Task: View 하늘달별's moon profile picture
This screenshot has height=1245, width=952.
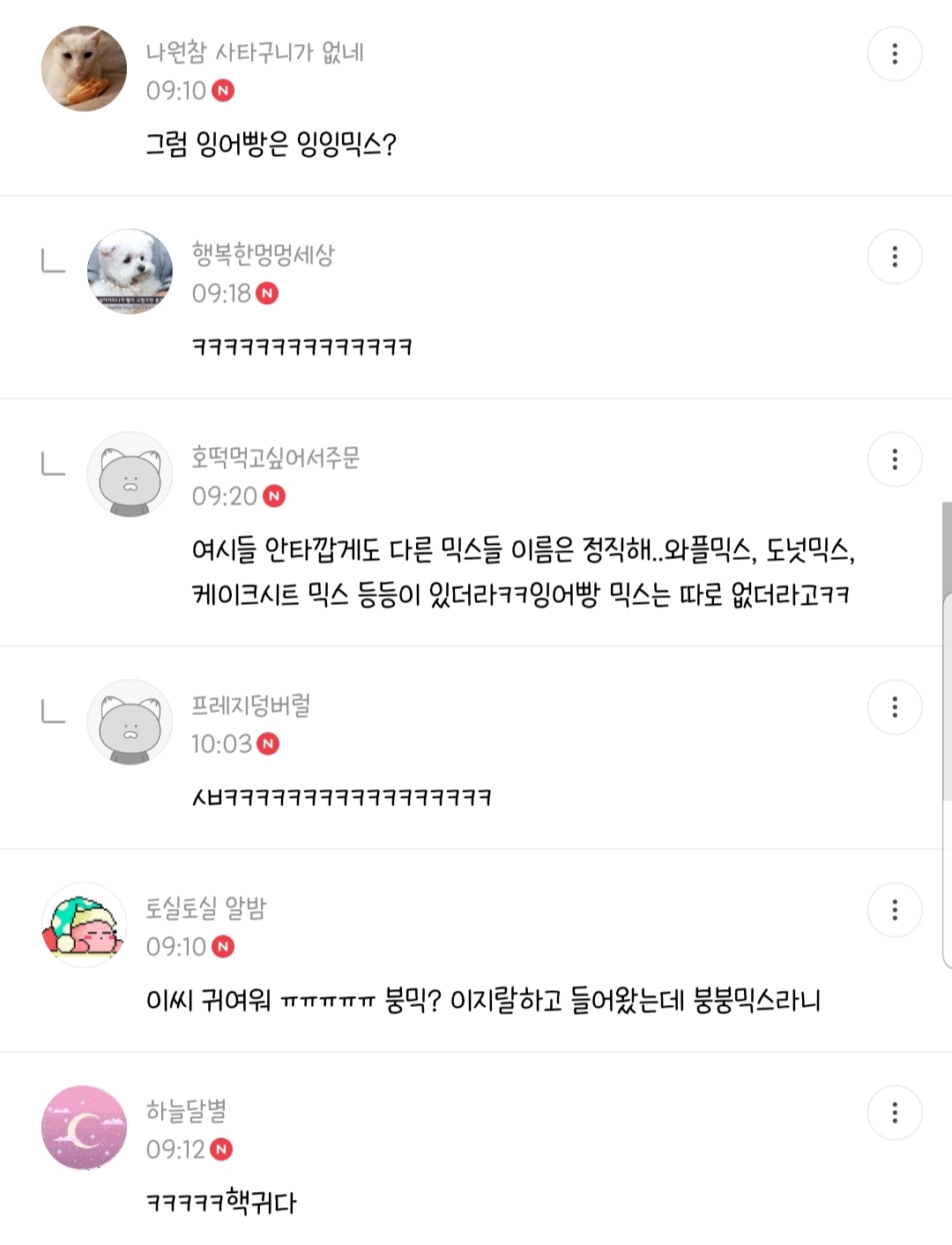Action: [85, 1128]
